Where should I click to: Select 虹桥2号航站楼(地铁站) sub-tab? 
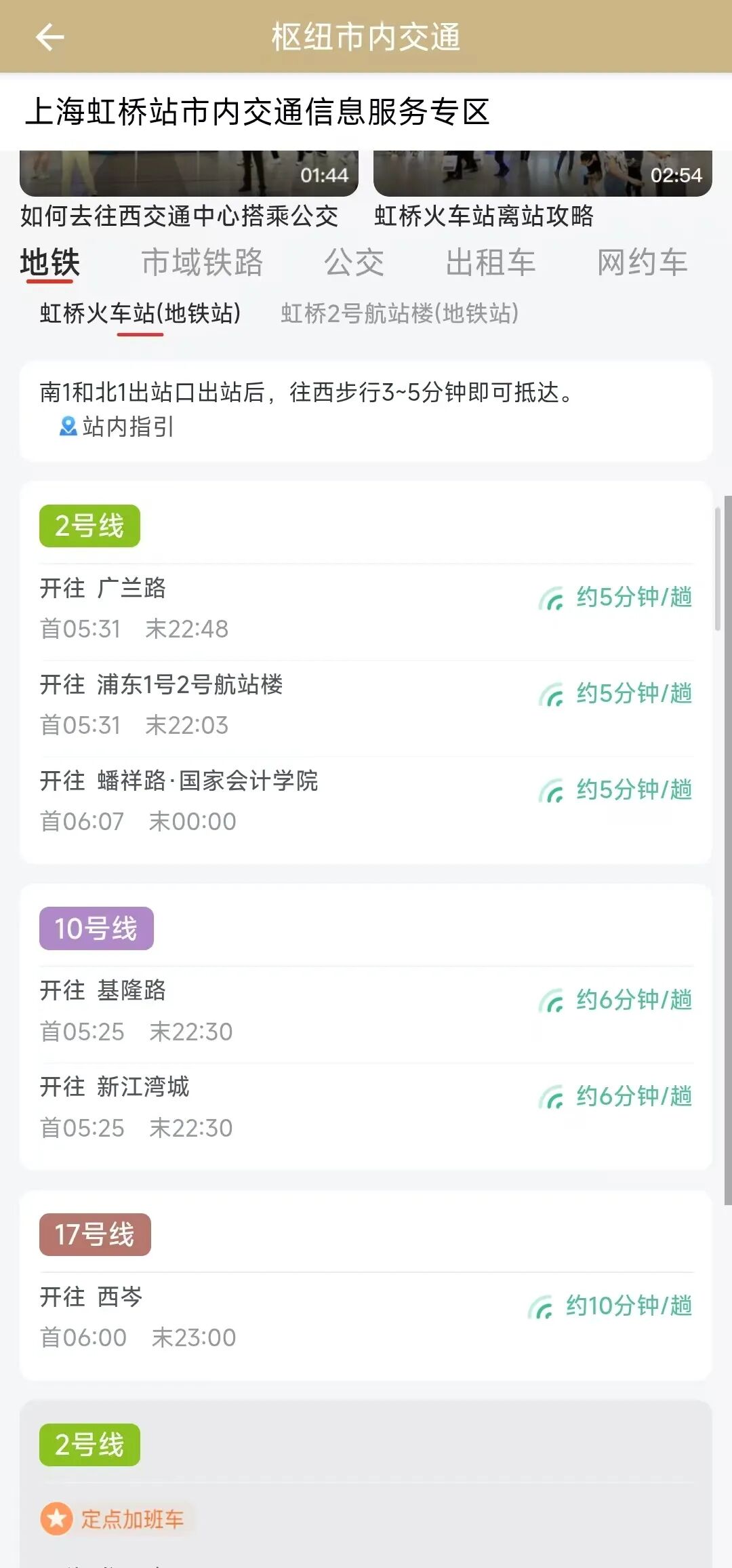(x=400, y=313)
